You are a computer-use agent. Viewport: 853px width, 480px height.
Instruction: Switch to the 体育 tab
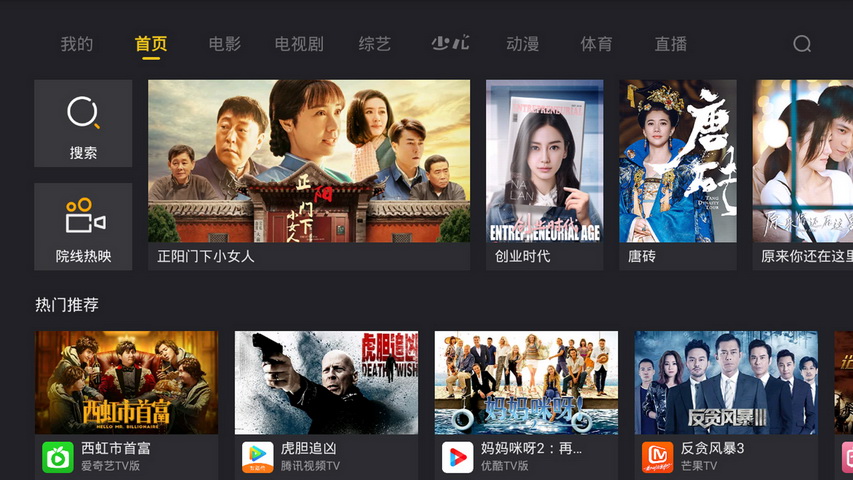click(x=596, y=44)
